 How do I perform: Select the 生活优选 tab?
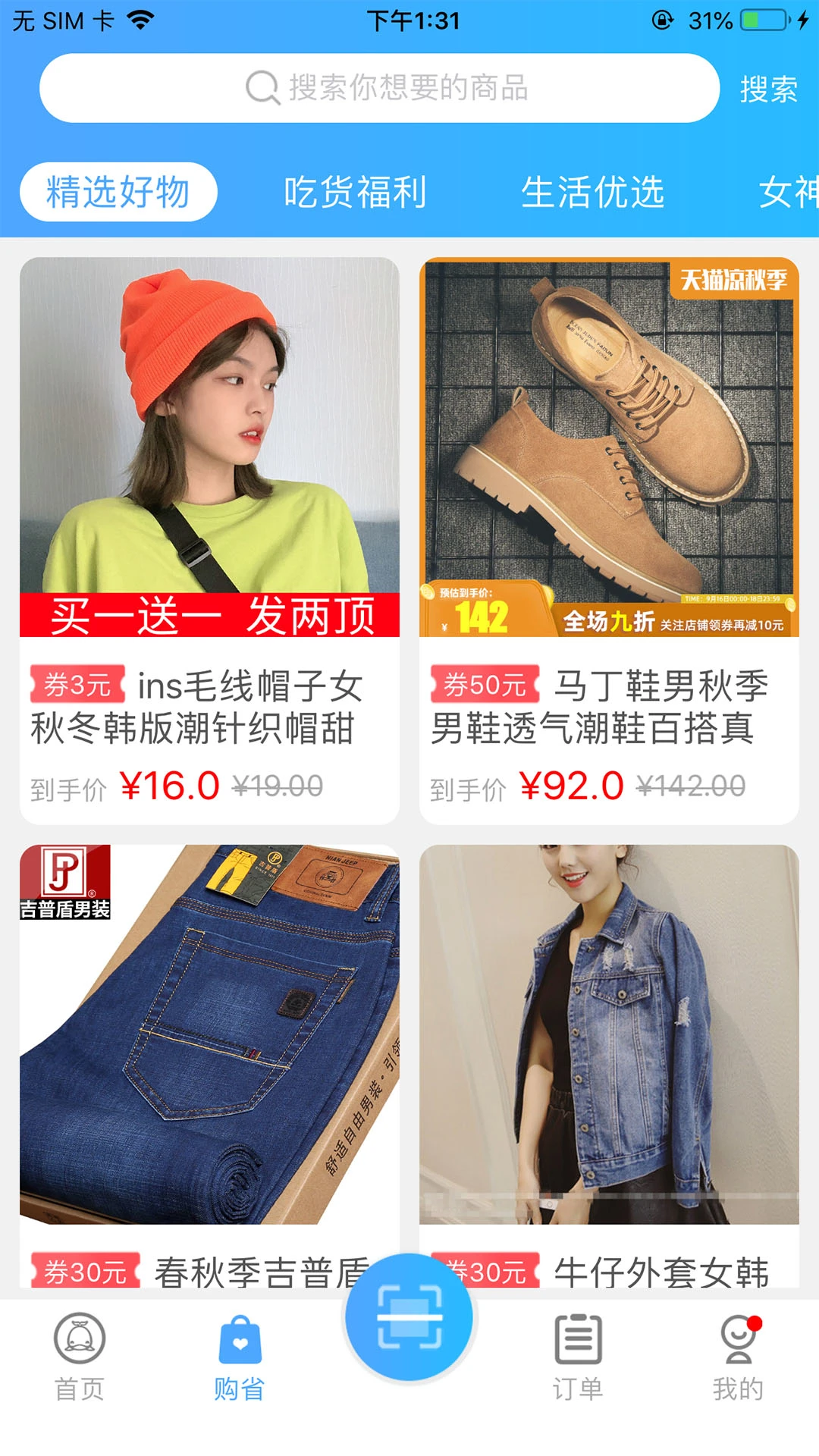click(x=596, y=192)
